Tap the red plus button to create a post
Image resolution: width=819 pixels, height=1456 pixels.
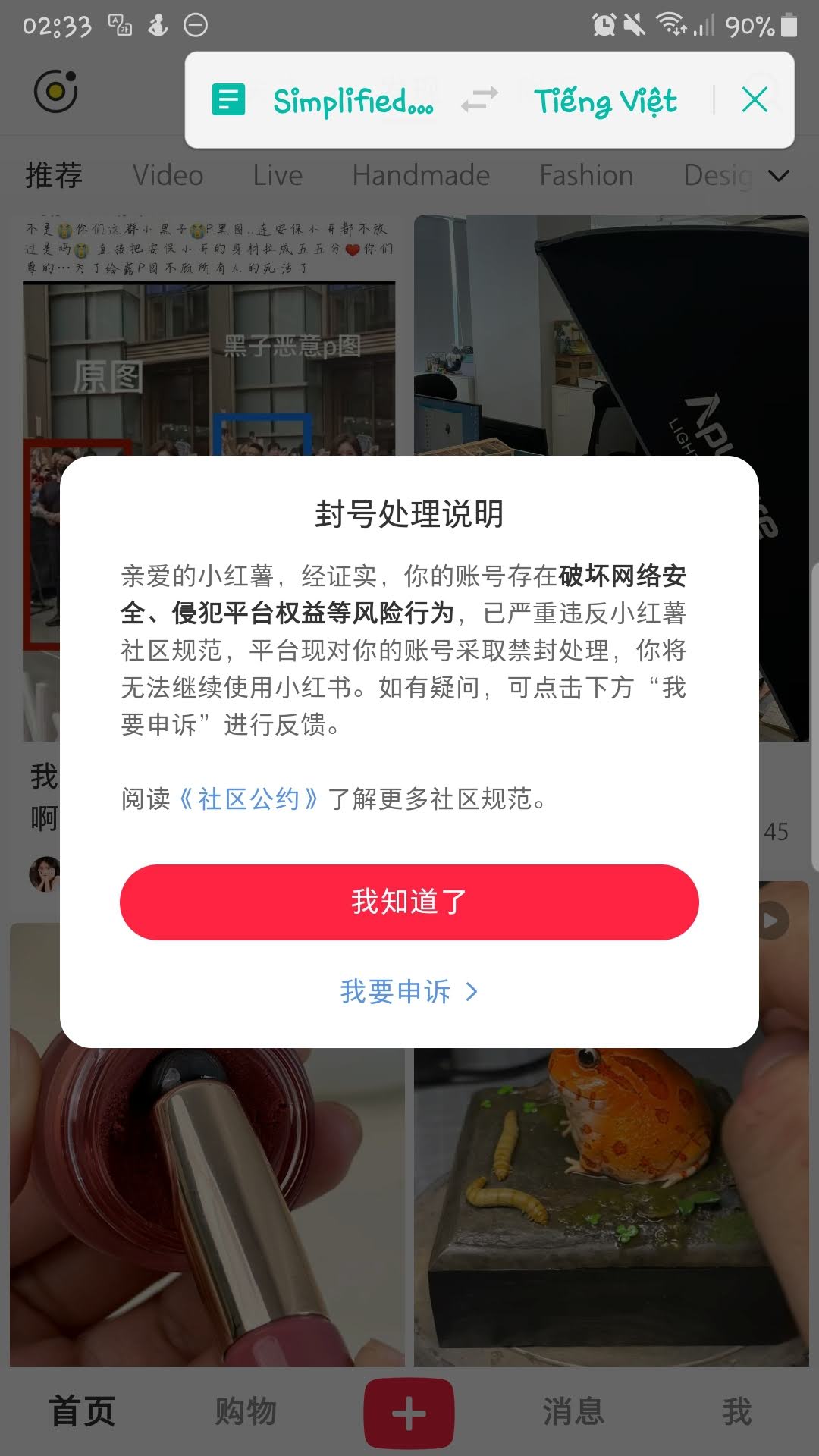409,1412
